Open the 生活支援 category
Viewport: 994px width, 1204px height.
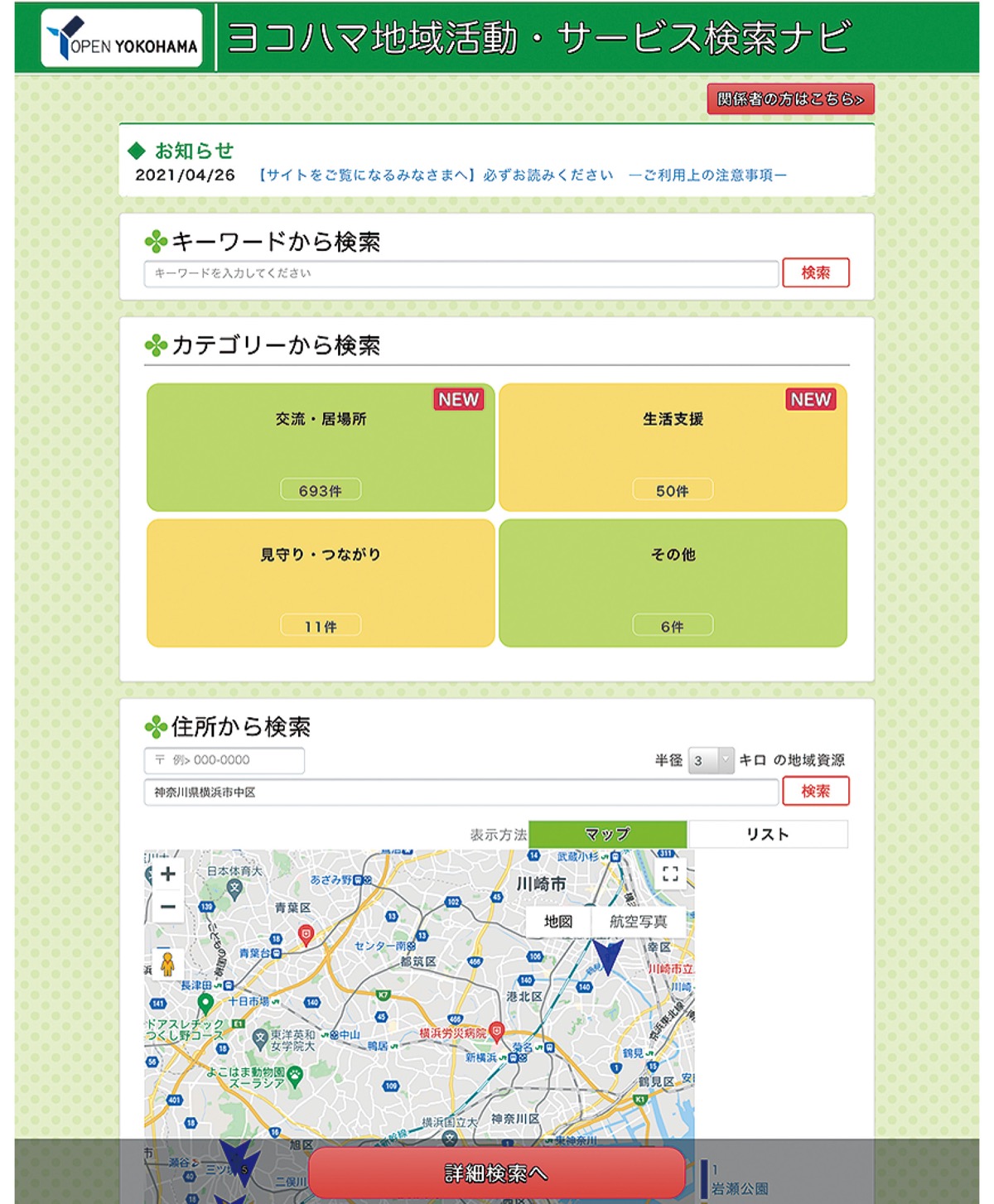pos(673,447)
